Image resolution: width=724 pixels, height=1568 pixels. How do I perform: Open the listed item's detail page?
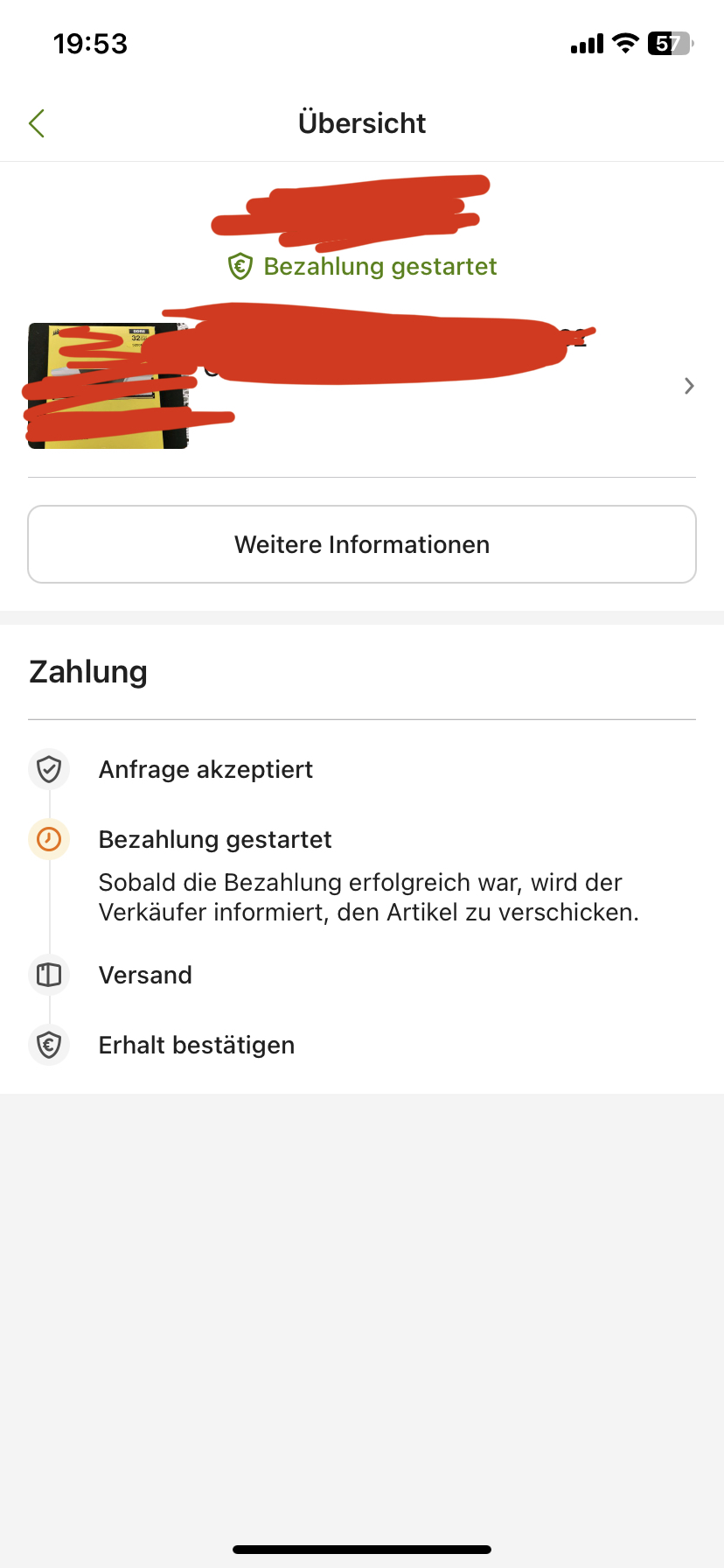pyautogui.click(x=688, y=386)
